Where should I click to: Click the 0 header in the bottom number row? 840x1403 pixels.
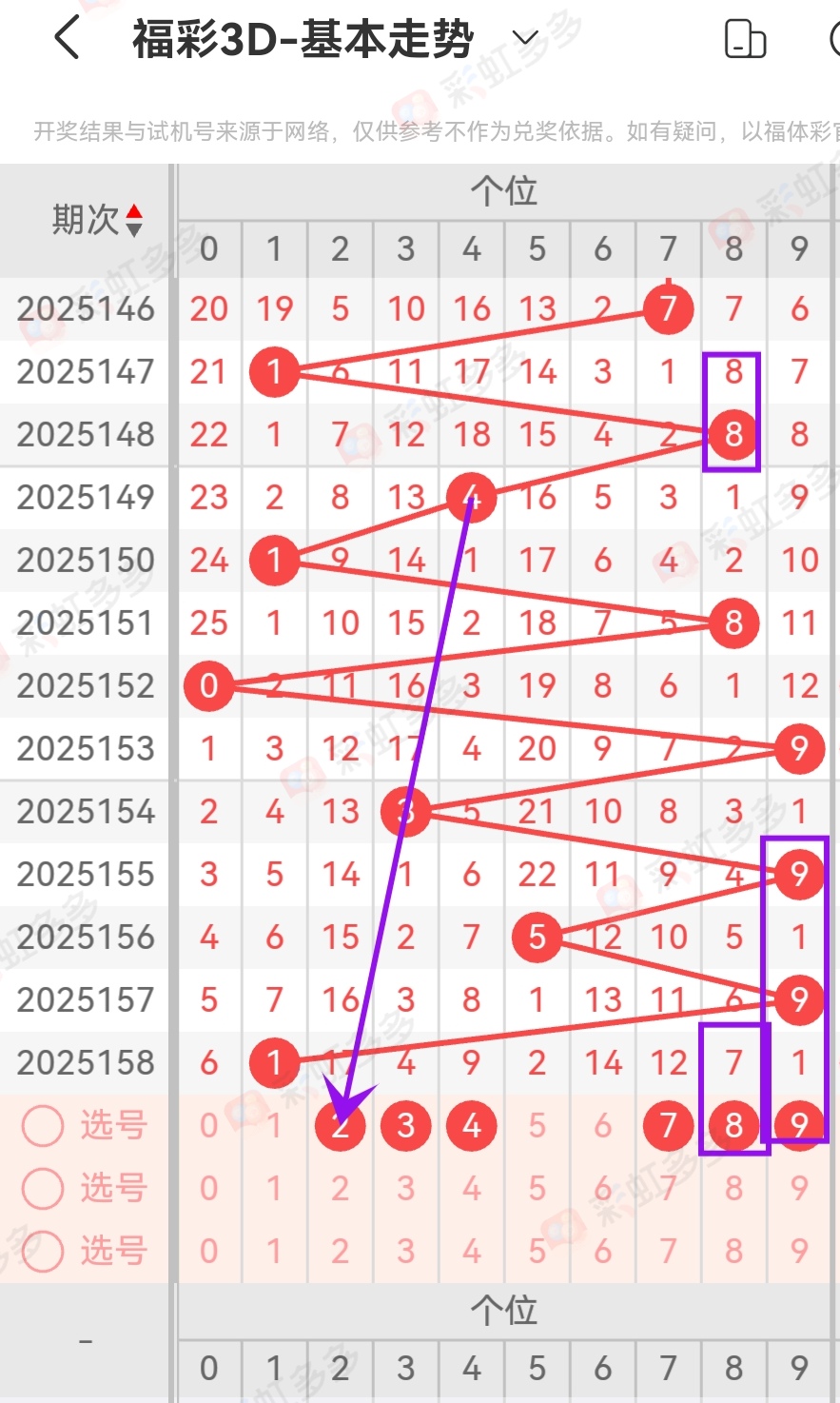point(207,1371)
